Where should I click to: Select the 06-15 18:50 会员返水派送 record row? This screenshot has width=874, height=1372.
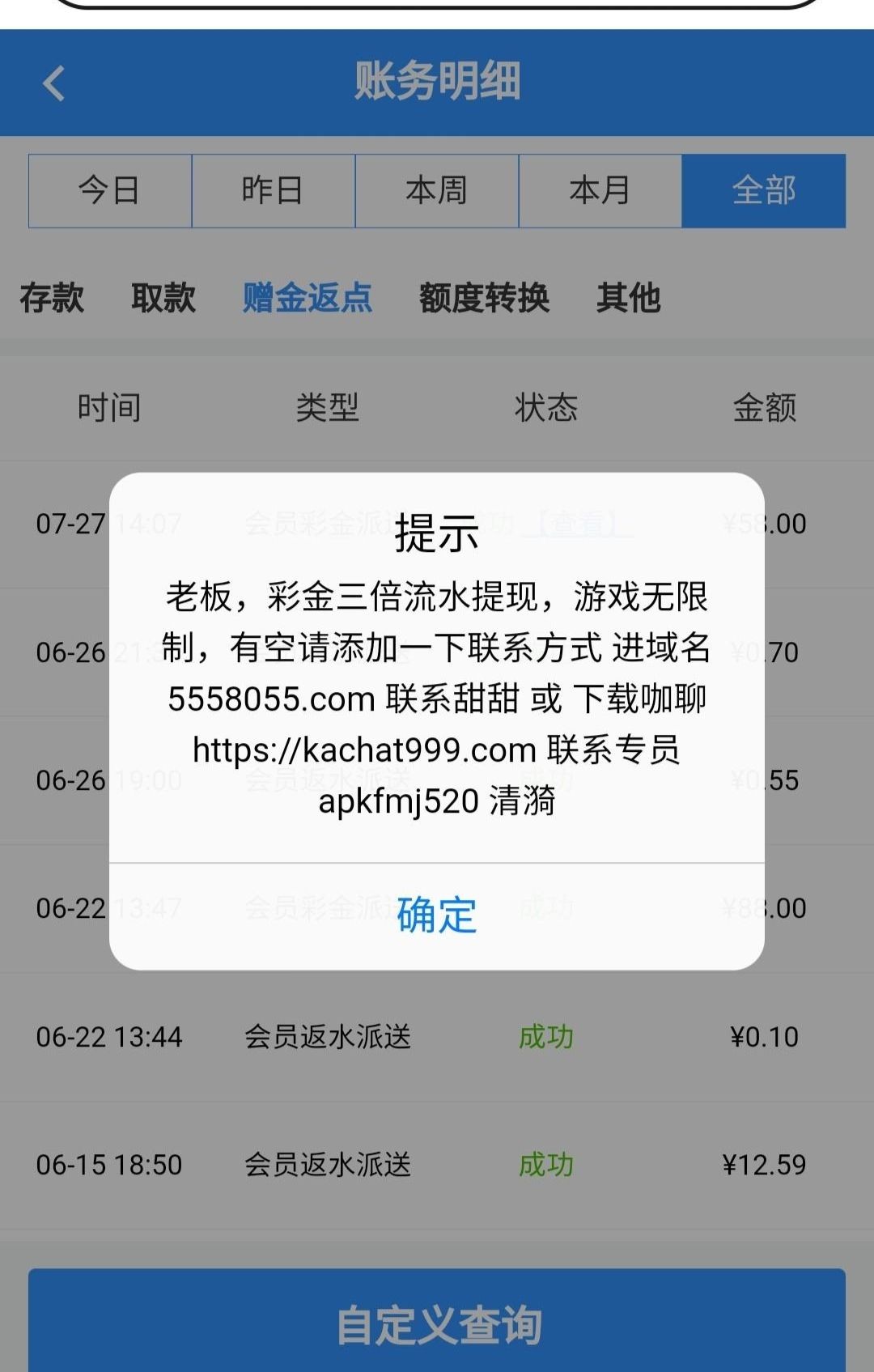coord(437,1166)
